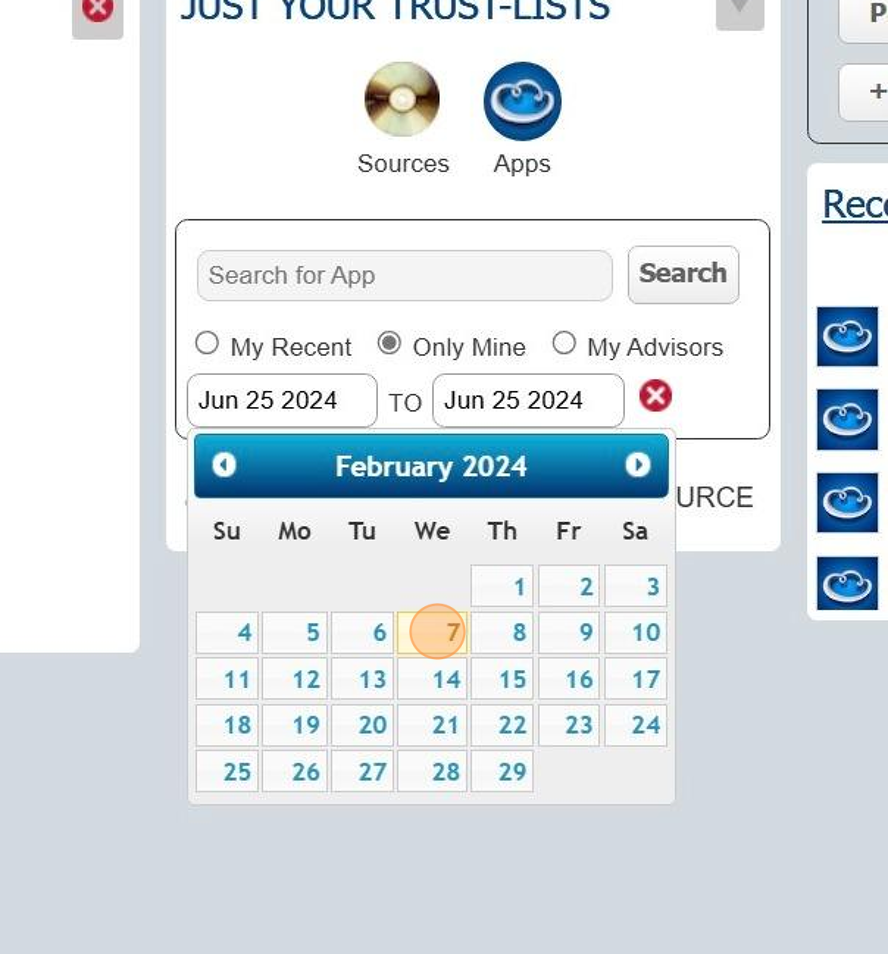Pick February 14 in the calendar

[x=433, y=680]
